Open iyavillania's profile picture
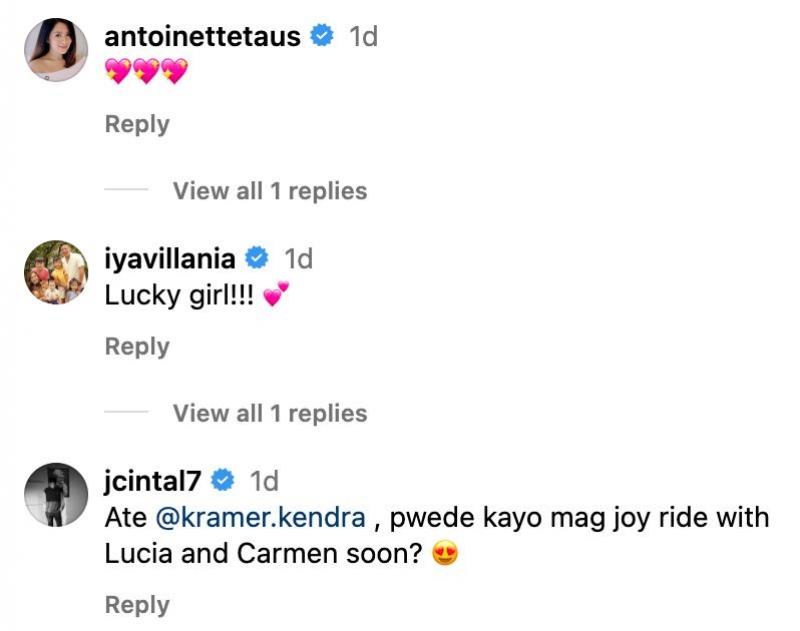Screen dimensions: 800x631 tap(56, 272)
